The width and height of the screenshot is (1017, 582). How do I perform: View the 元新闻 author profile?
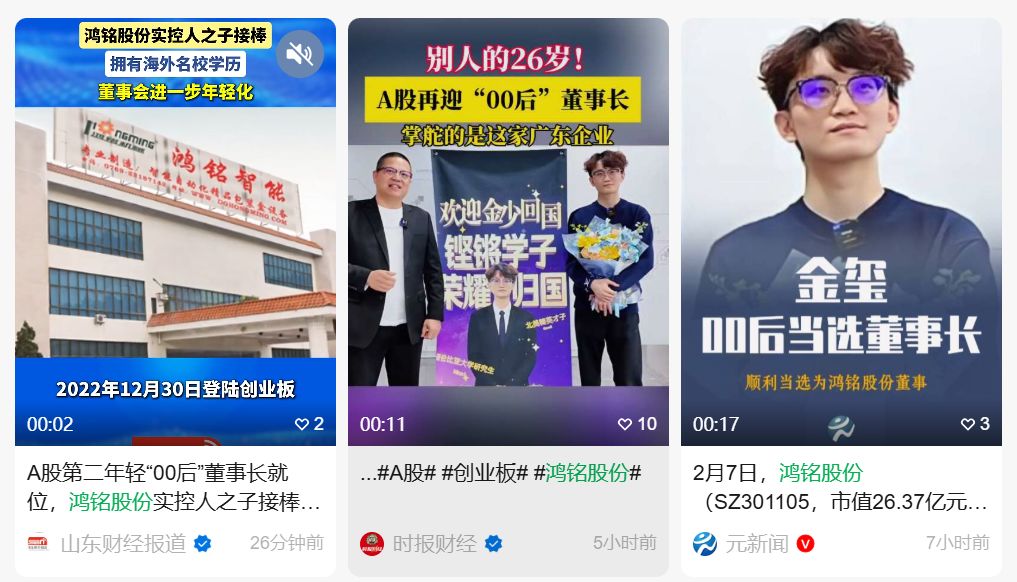pyautogui.click(x=756, y=543)
